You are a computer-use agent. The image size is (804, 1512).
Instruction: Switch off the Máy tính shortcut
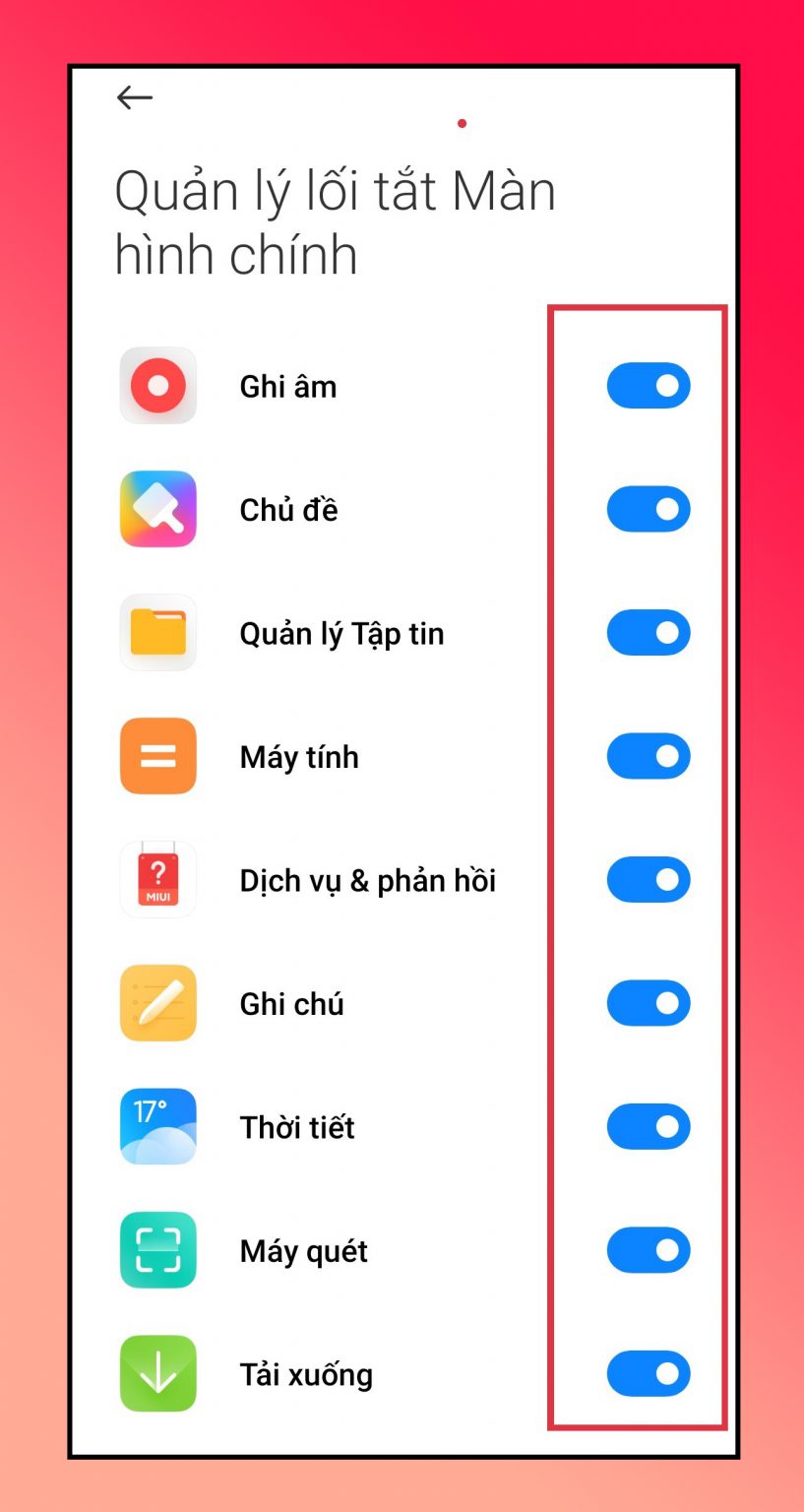click(648, 756)
